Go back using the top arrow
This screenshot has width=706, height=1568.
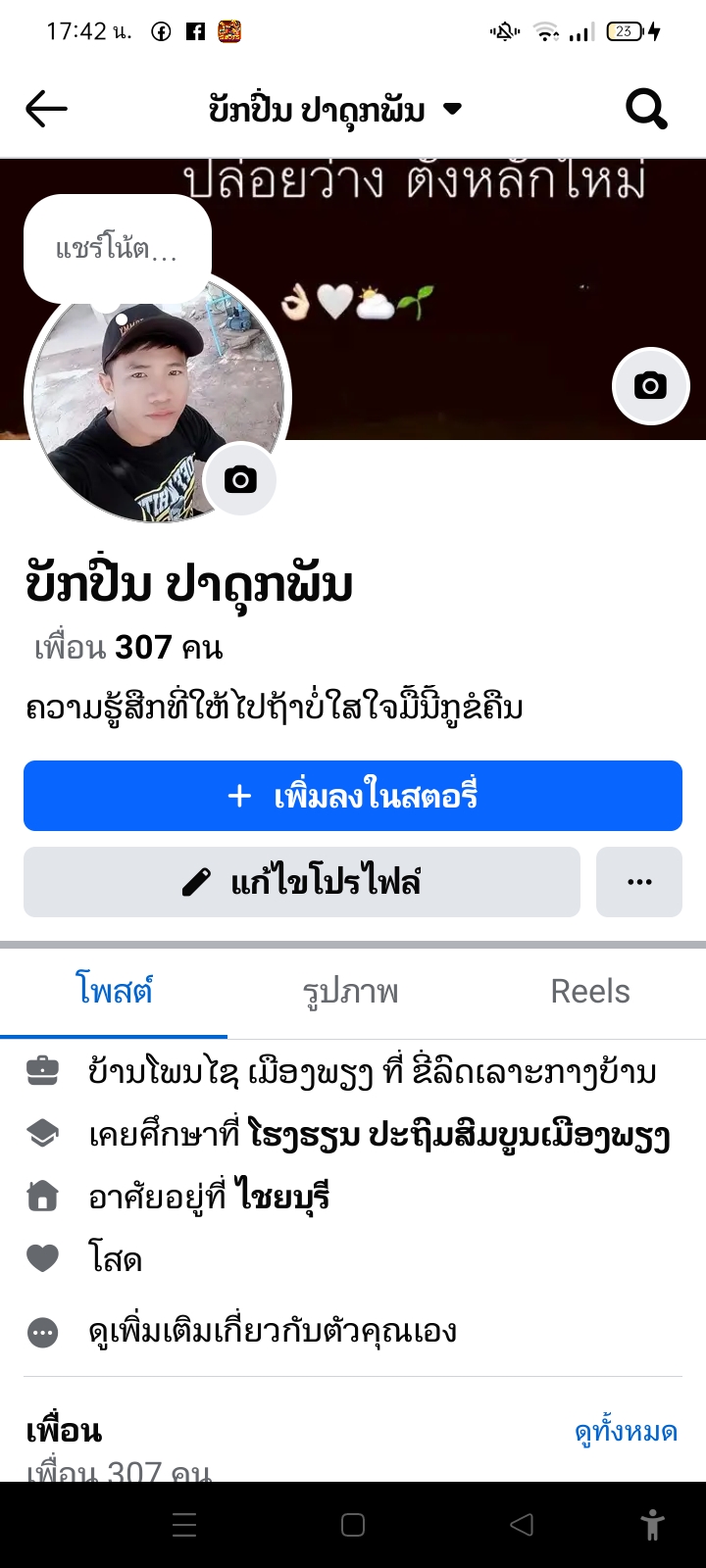tap(46, 109)
